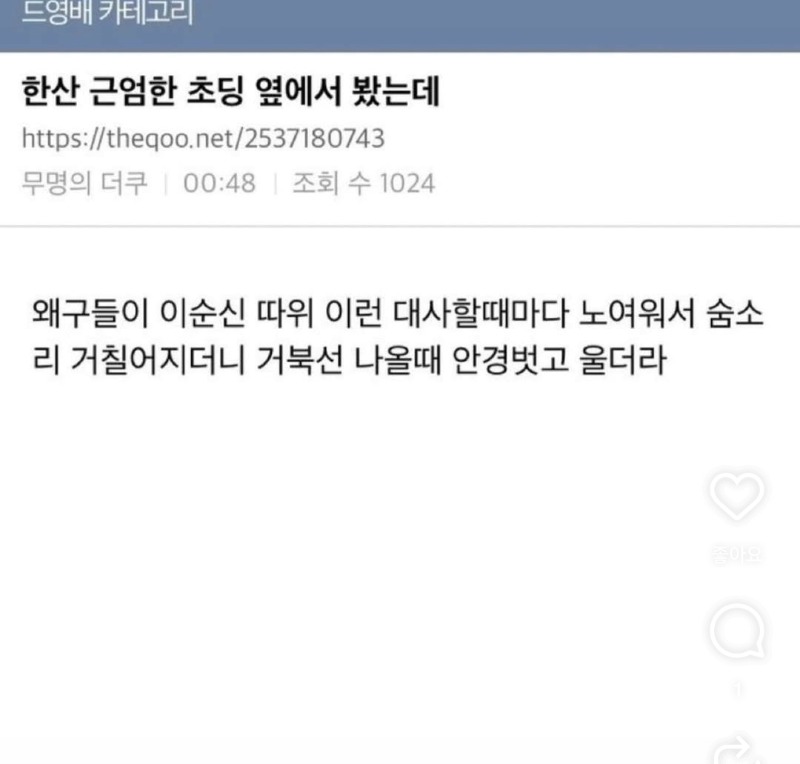The width and height of the screenshot is (800, 764).
Task: Open the comments bubble
Action: coord(737,630)
